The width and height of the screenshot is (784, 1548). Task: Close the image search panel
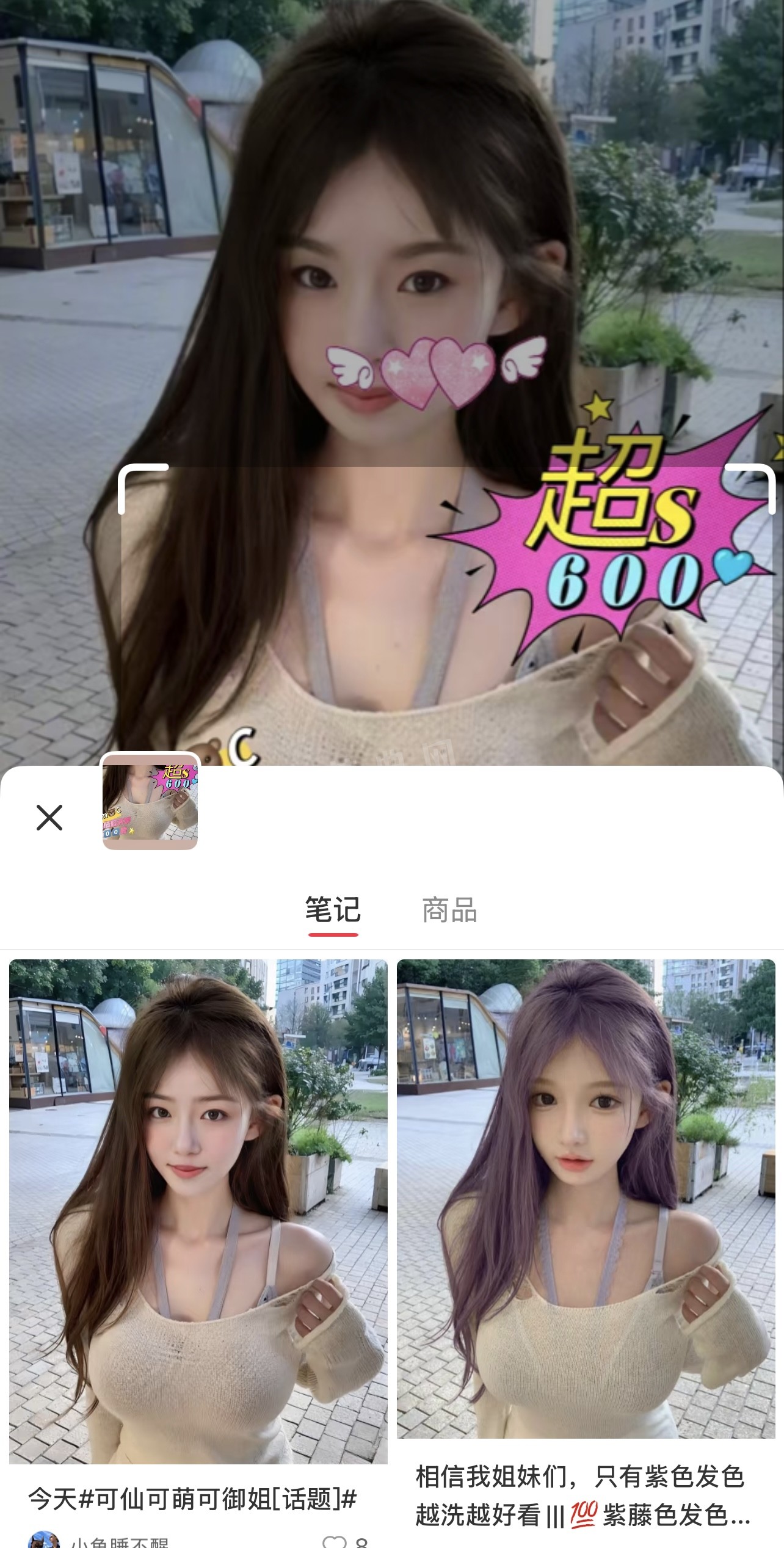tap(49, 817)
